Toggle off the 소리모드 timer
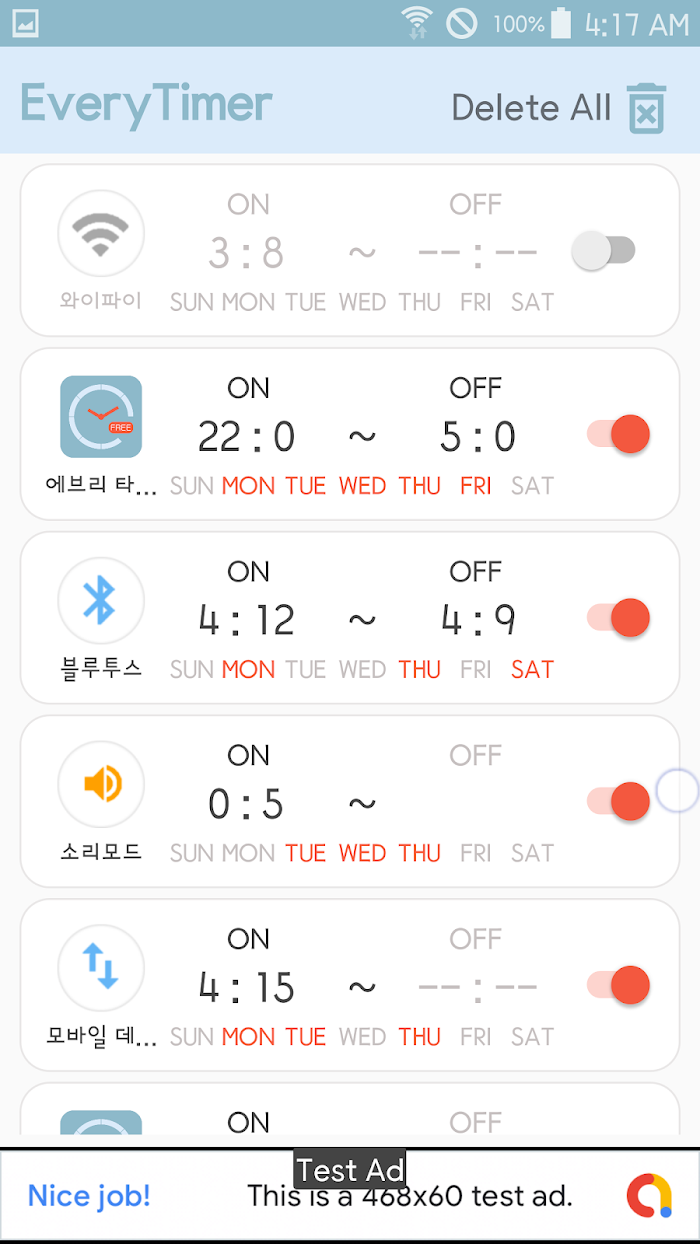Screen dimensions: 700x1244 tap(618, 801)
